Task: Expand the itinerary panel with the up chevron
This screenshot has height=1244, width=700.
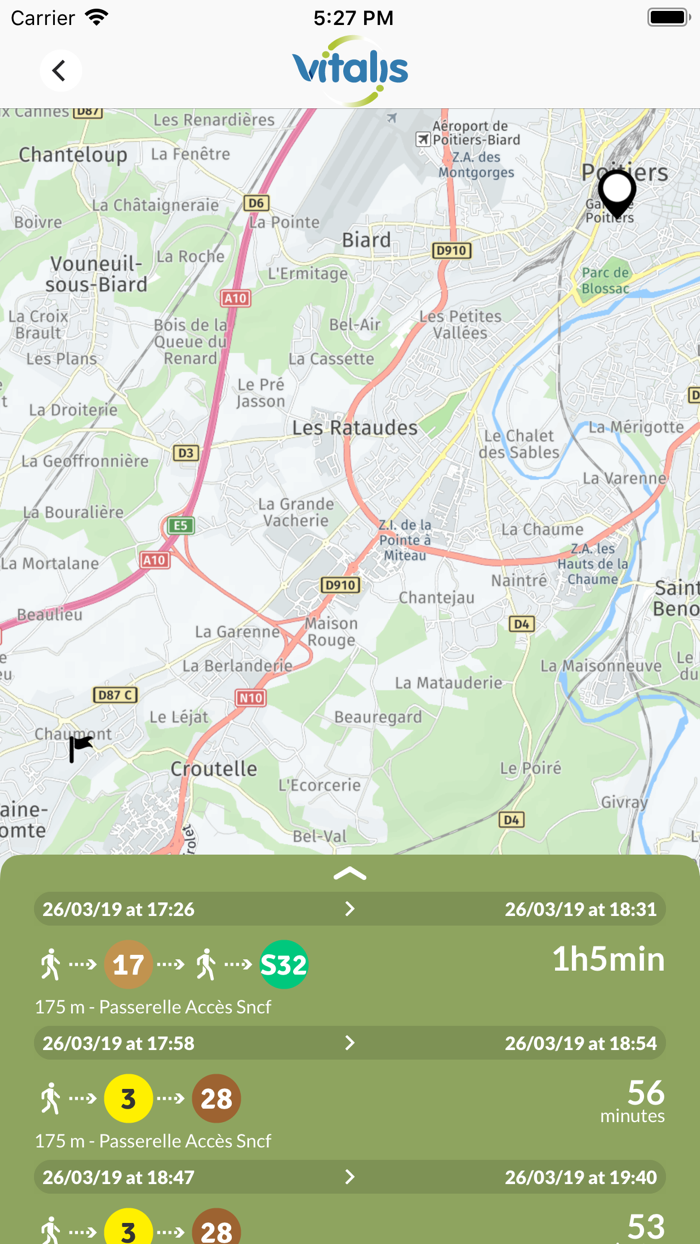Action: click(x=350, y=873)
